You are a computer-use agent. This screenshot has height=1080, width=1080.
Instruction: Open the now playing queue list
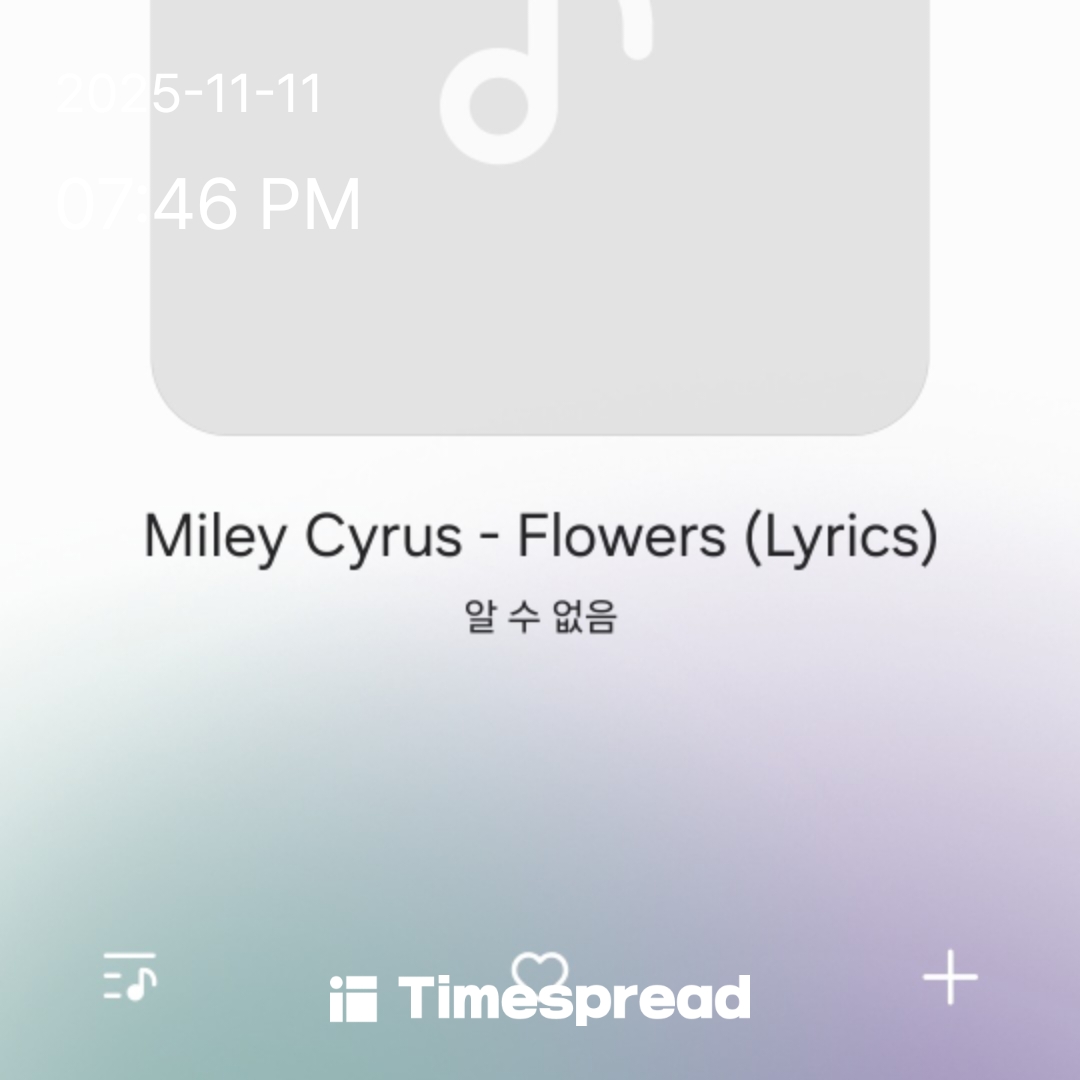tap(130, 976)
